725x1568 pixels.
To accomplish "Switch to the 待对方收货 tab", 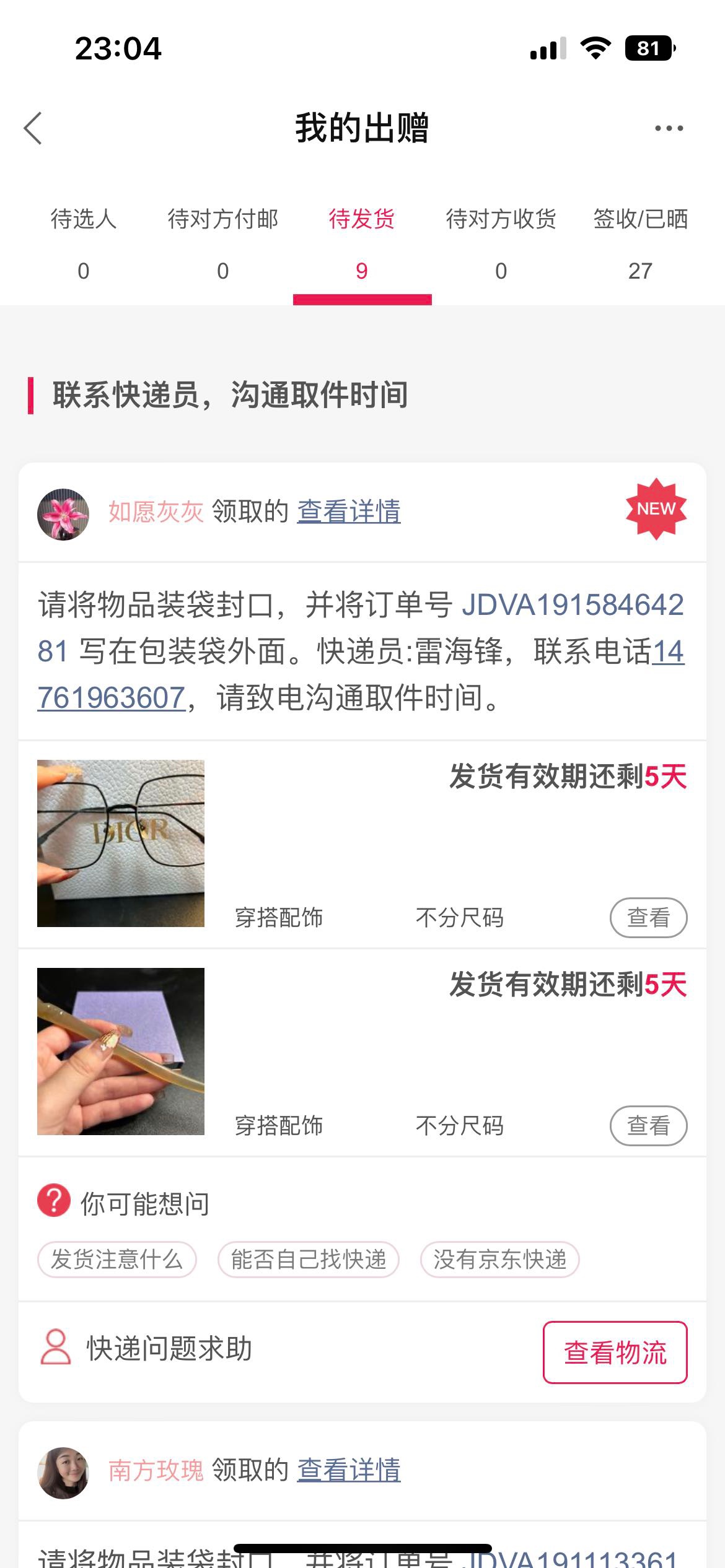I will [501, 244].
